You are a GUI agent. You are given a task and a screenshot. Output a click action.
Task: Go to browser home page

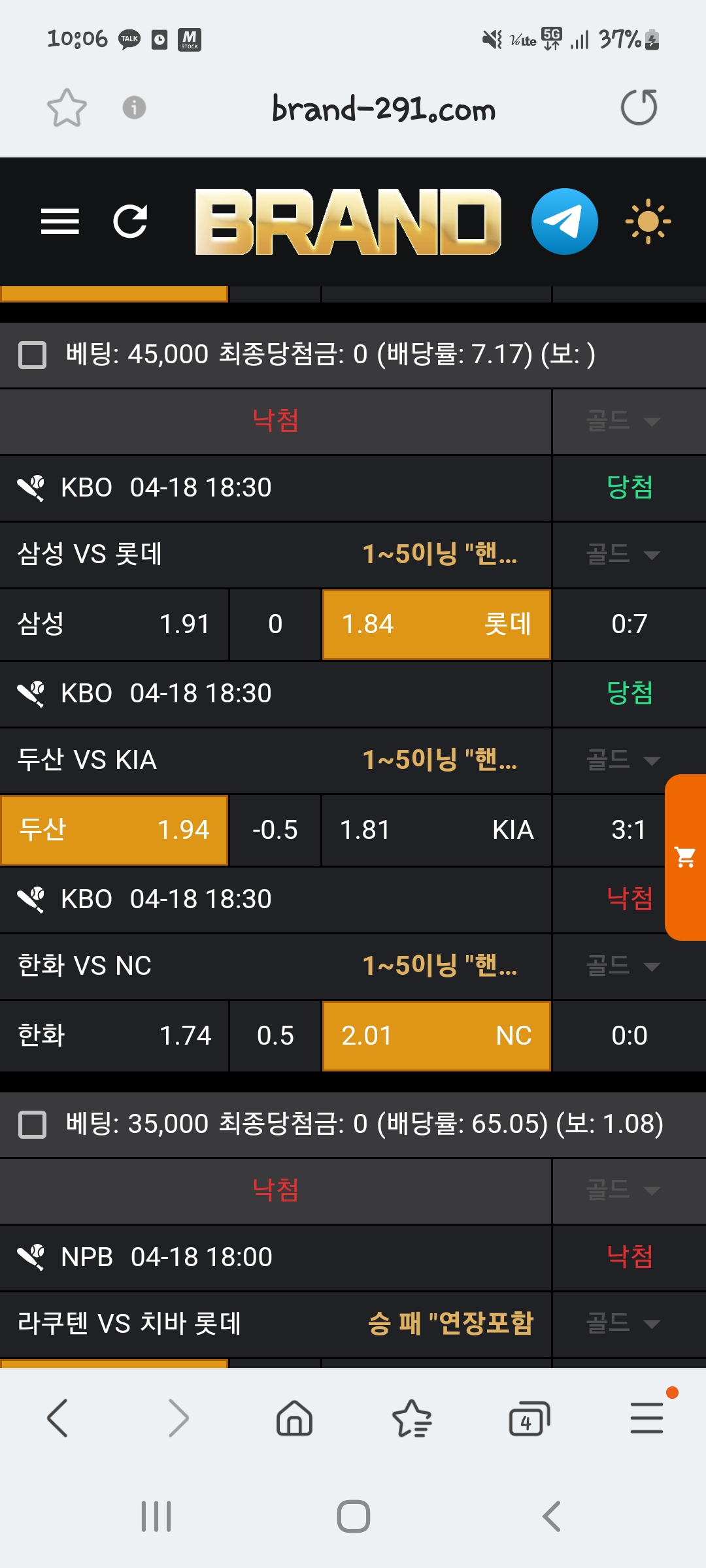coord(295,1418)
